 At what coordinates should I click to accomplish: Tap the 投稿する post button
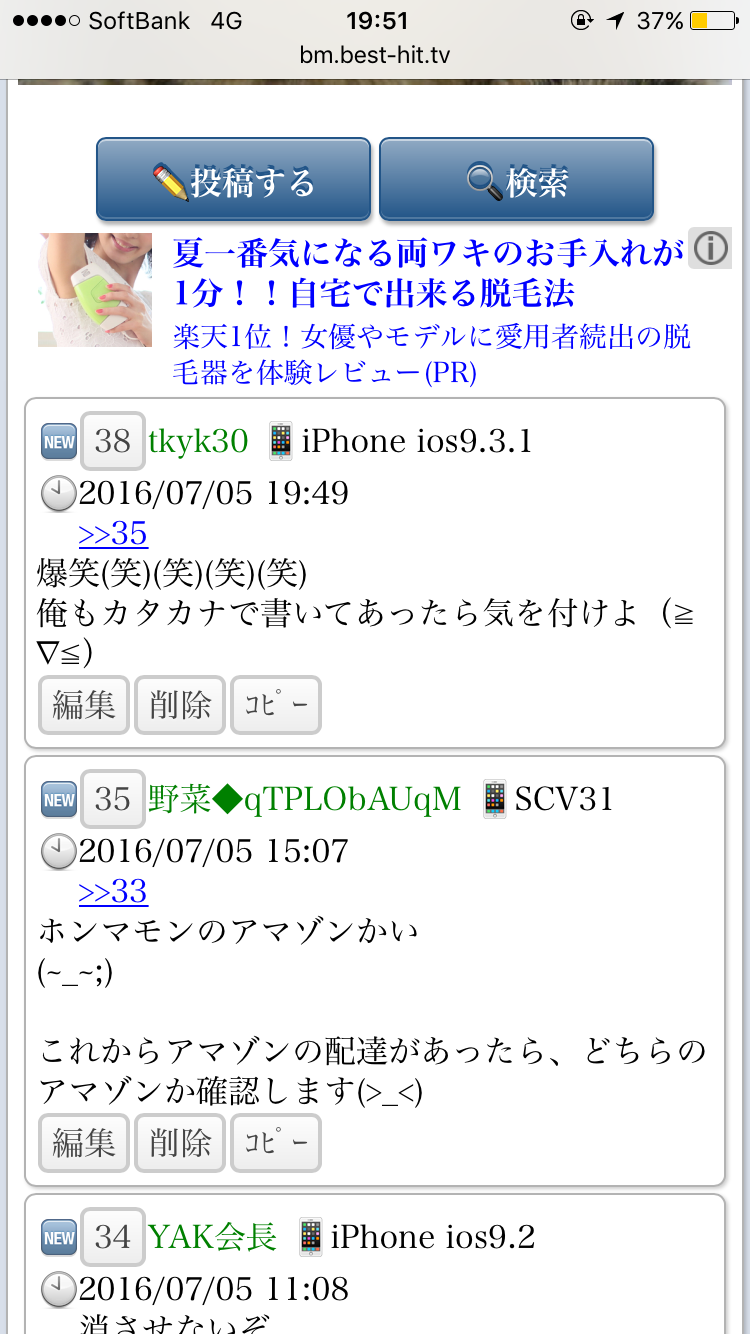tap(233, 180)
